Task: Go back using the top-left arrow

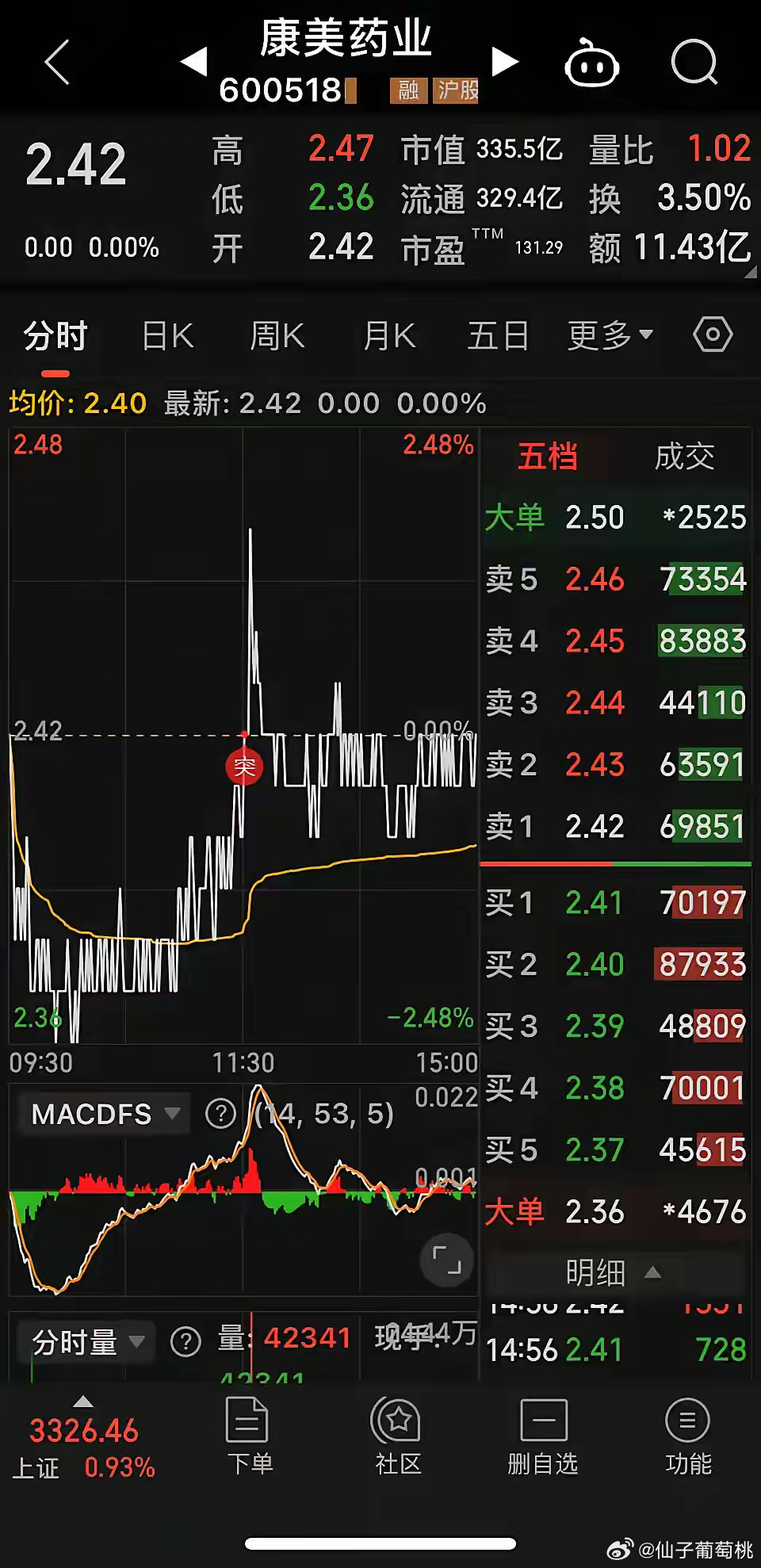Action: click(x=58, y=62)
